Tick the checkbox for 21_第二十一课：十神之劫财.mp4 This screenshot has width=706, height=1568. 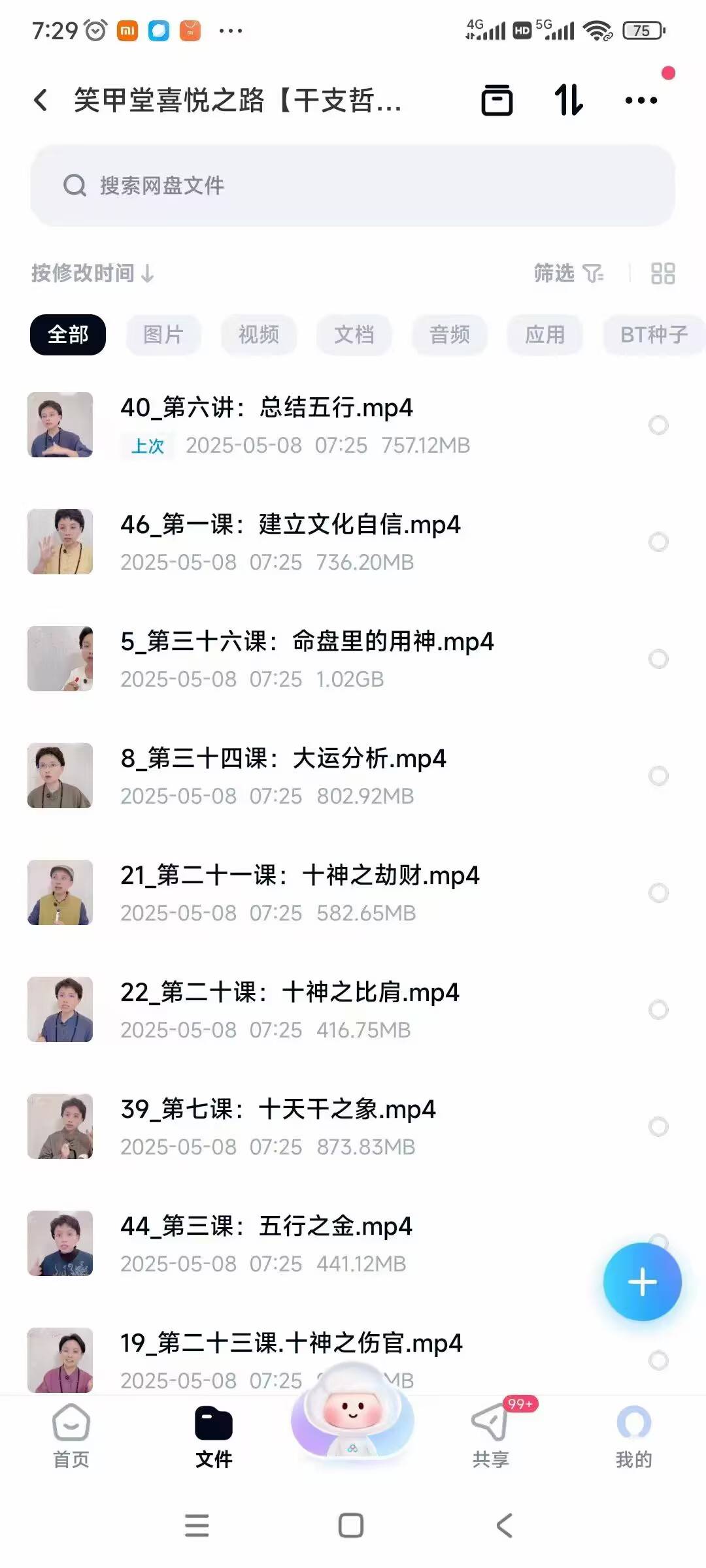658,893
